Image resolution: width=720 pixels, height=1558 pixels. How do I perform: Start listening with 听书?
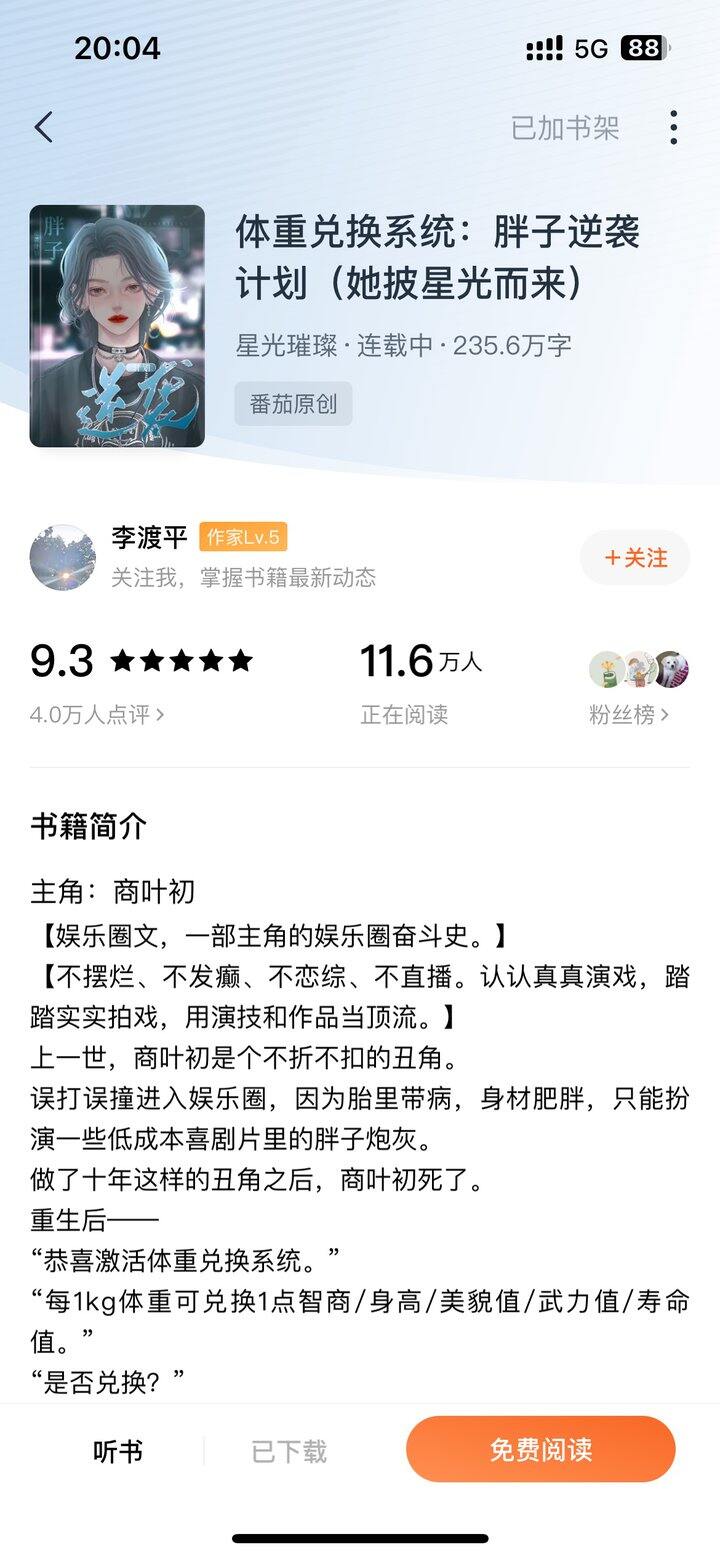point(118,1451)
